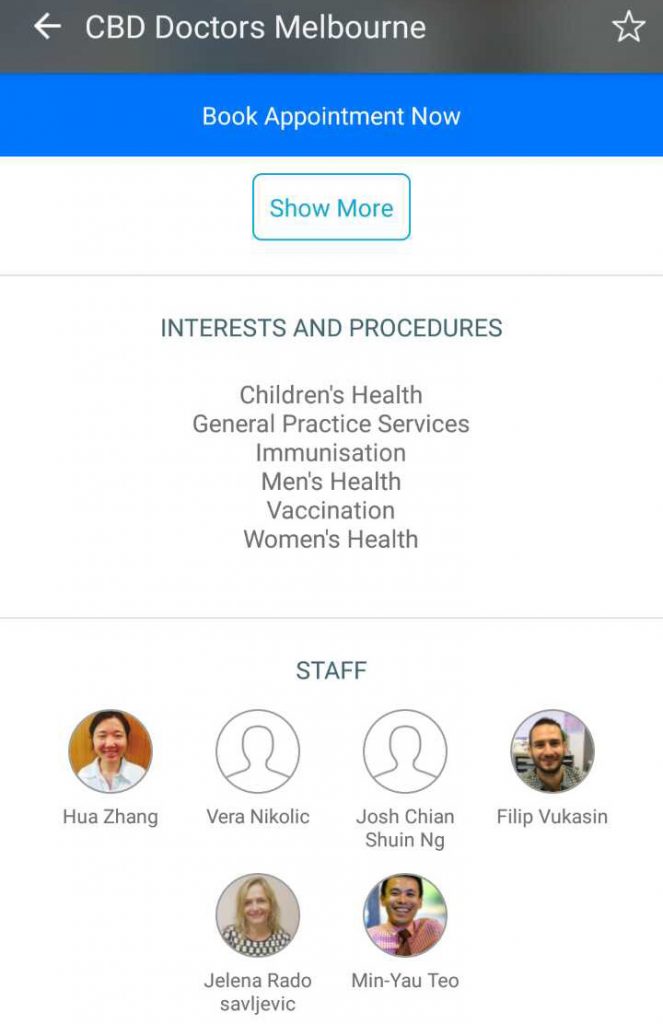Expand details with Show More
Image resolution: width=663 pixels, height=1024 pixels.
pos(331,207)
